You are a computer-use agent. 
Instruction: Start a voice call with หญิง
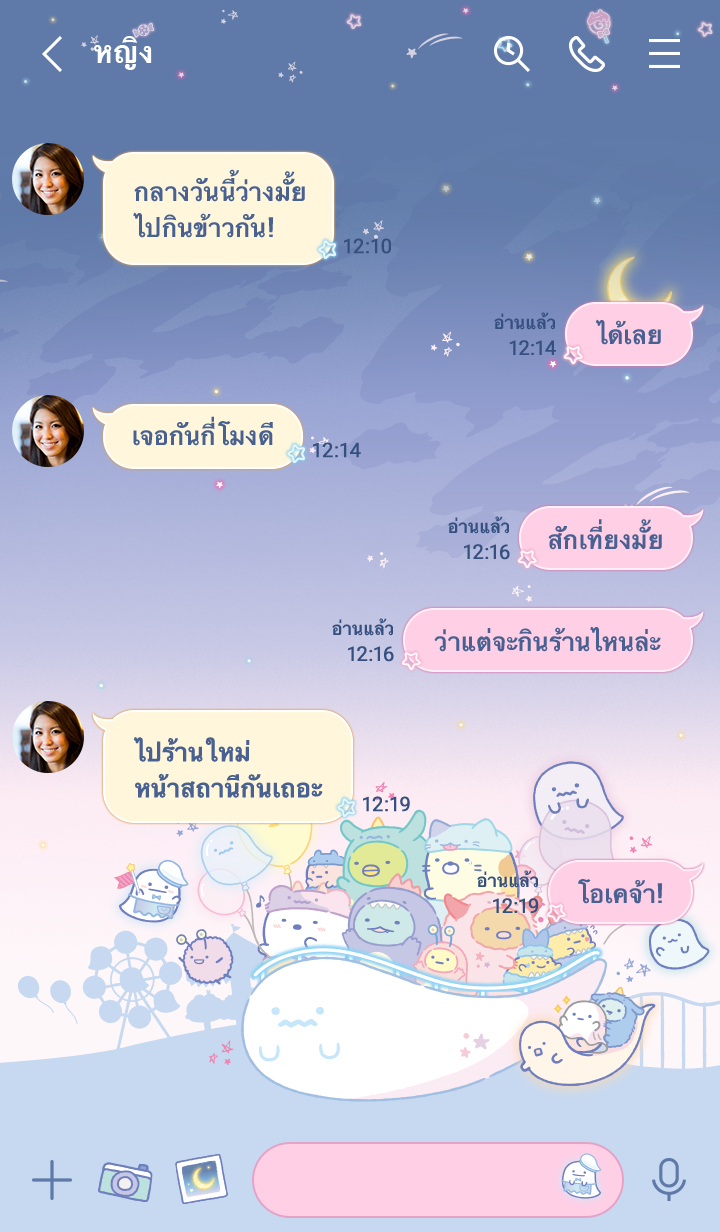pyautogui.click(x=587, y=54)
